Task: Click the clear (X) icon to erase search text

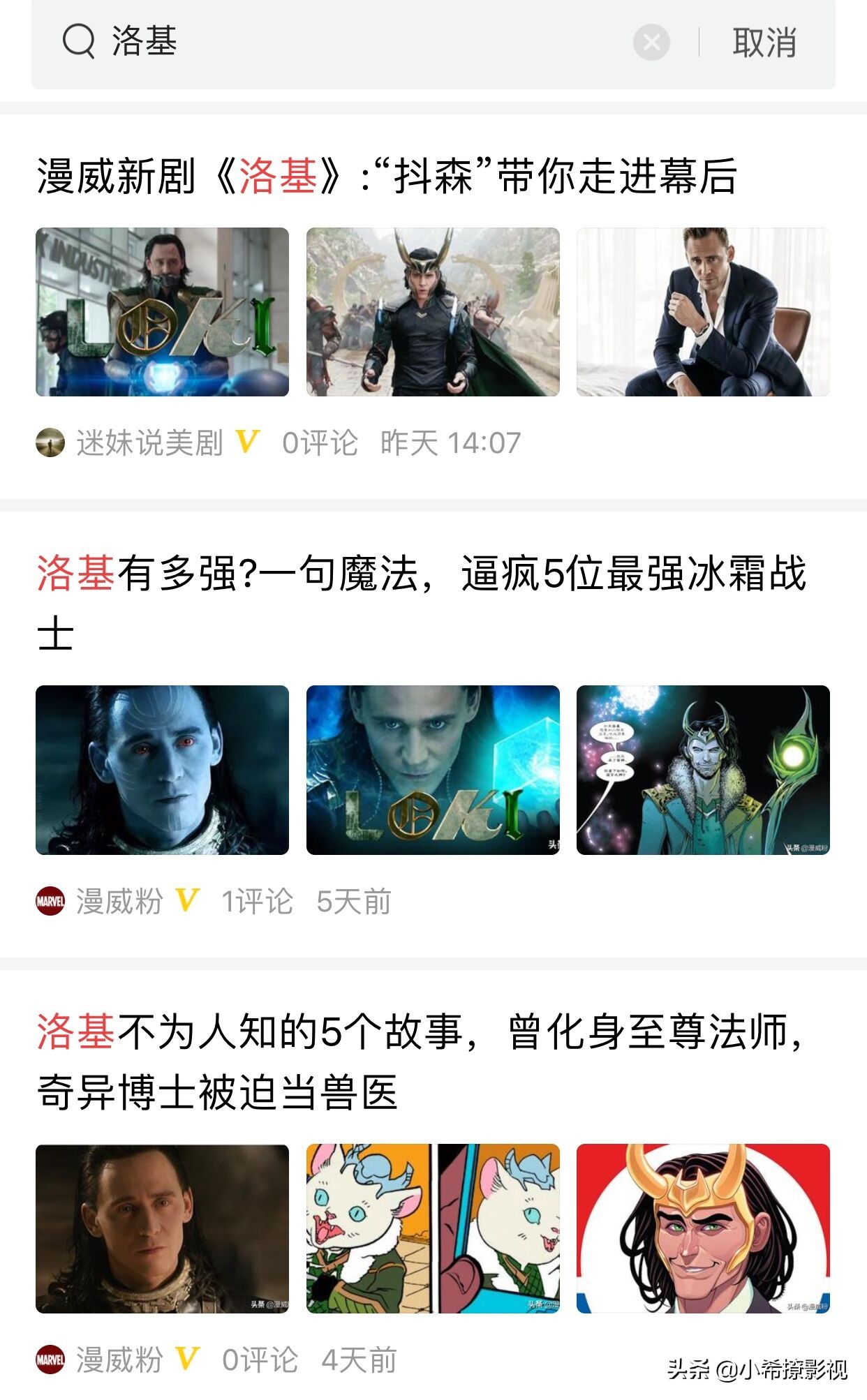Action: [651, 42]
